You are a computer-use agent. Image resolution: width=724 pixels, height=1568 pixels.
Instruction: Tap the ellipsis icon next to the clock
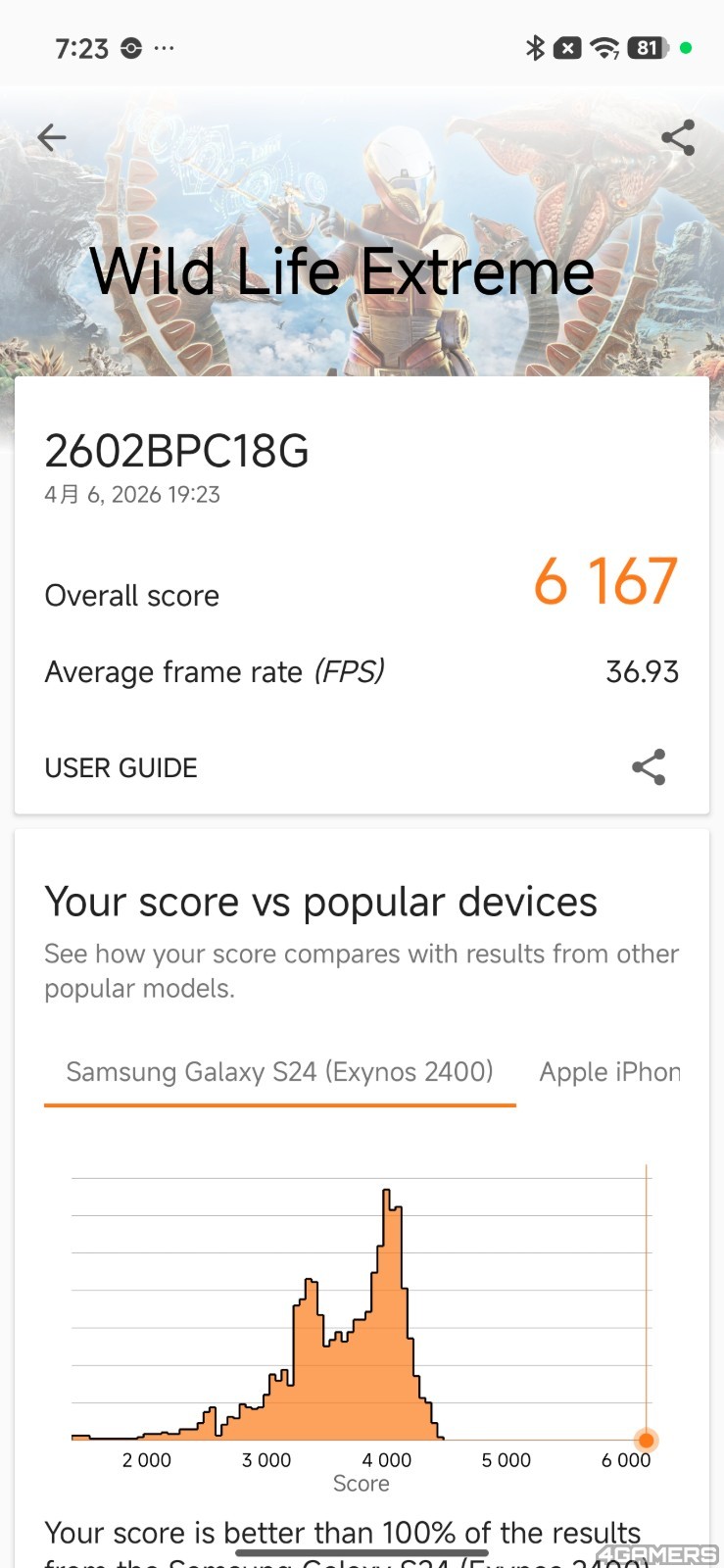click(165, 47)
